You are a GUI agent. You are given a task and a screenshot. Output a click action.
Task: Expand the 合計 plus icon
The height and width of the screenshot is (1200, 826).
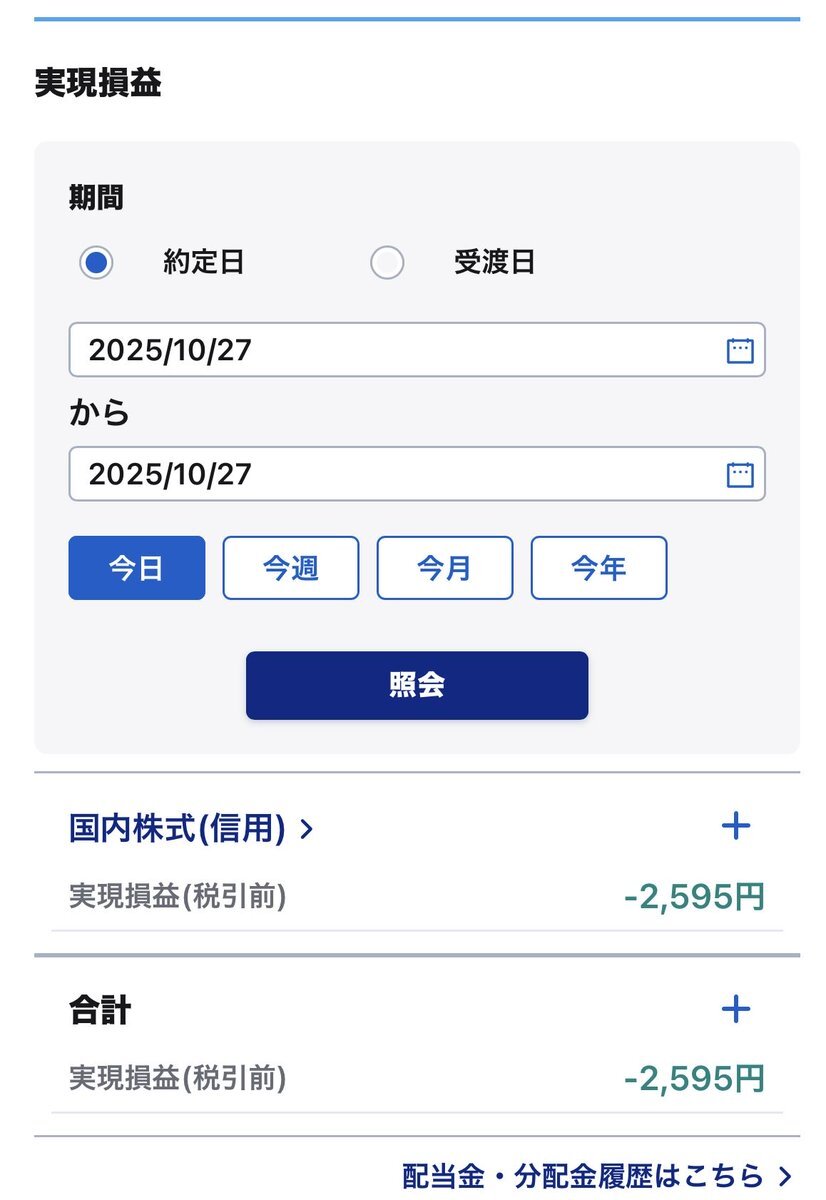point(736,1009)
